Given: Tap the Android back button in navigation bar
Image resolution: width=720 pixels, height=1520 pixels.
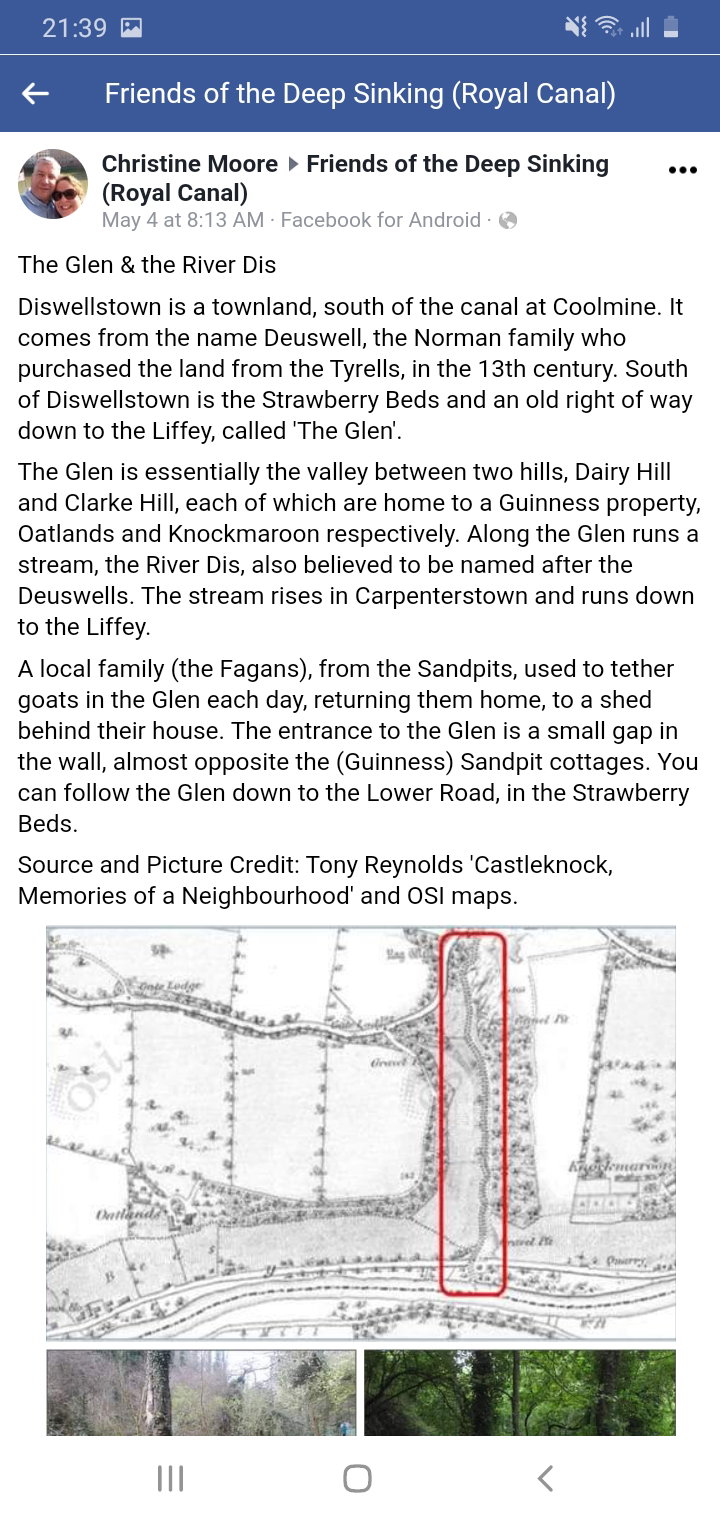Looking at the screenshot, I should (x=545, y=1476).
